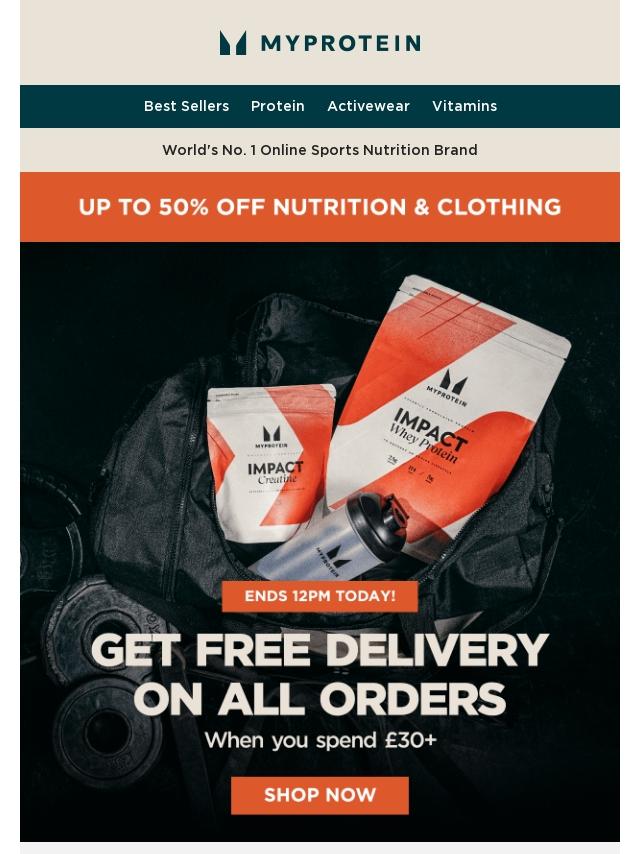Image resolution: width=640 pixels, height=854 pixels.
Task: Tap the Shop Now button
Action: [320, 796]
